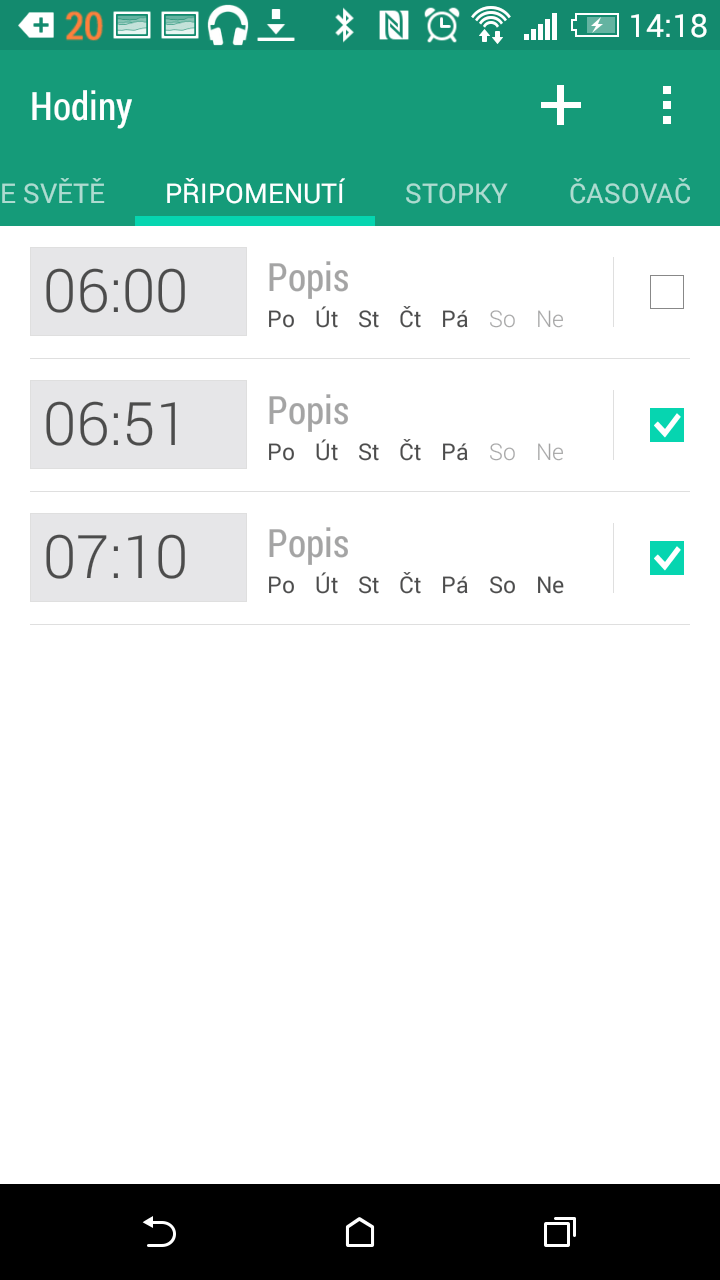The height and width of the screenshot is (1280, 720).
Task: Go back using system back button
Action: [x=159, y=1232]
